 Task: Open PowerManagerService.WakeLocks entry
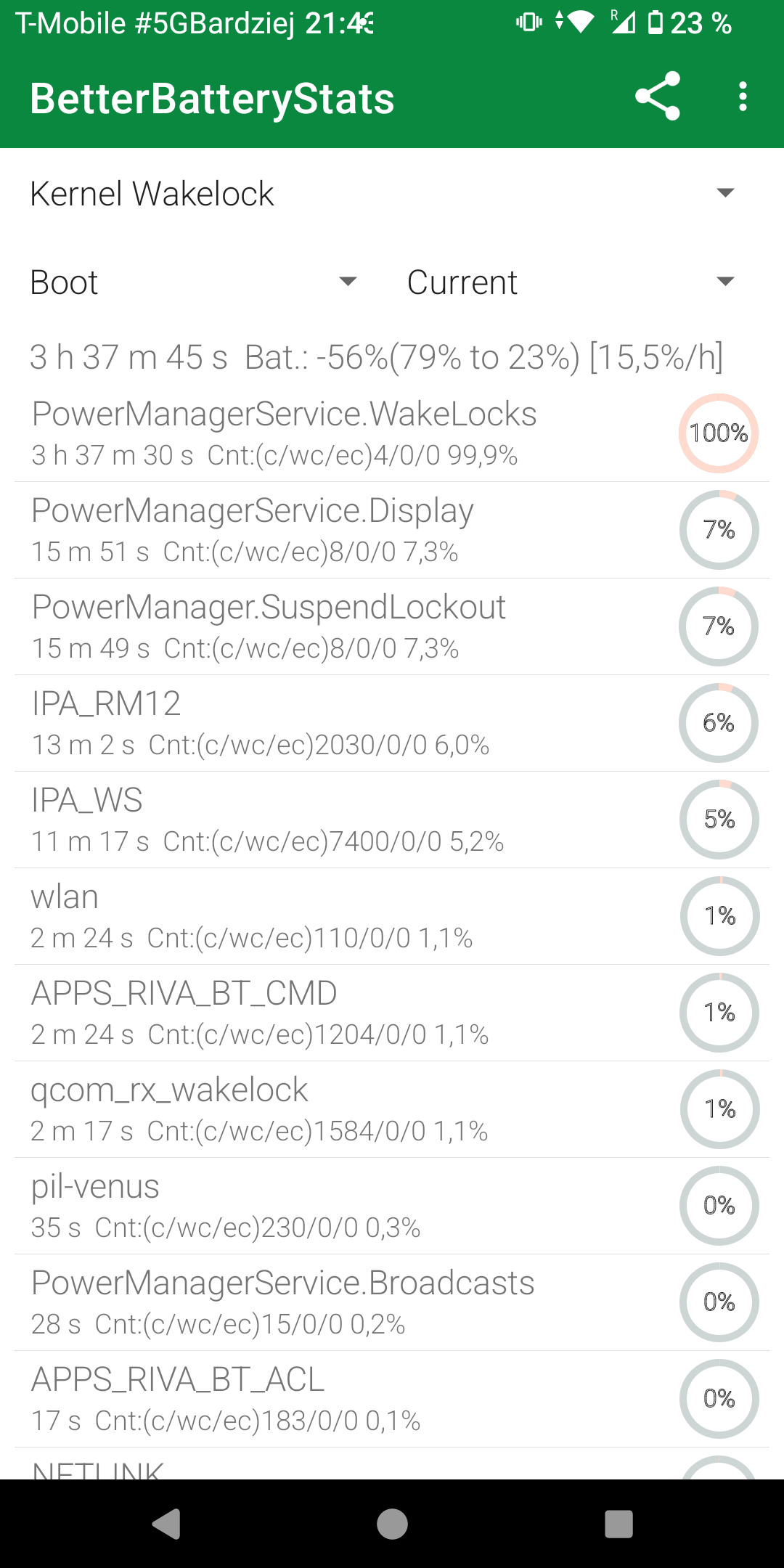tap(392, 433)
